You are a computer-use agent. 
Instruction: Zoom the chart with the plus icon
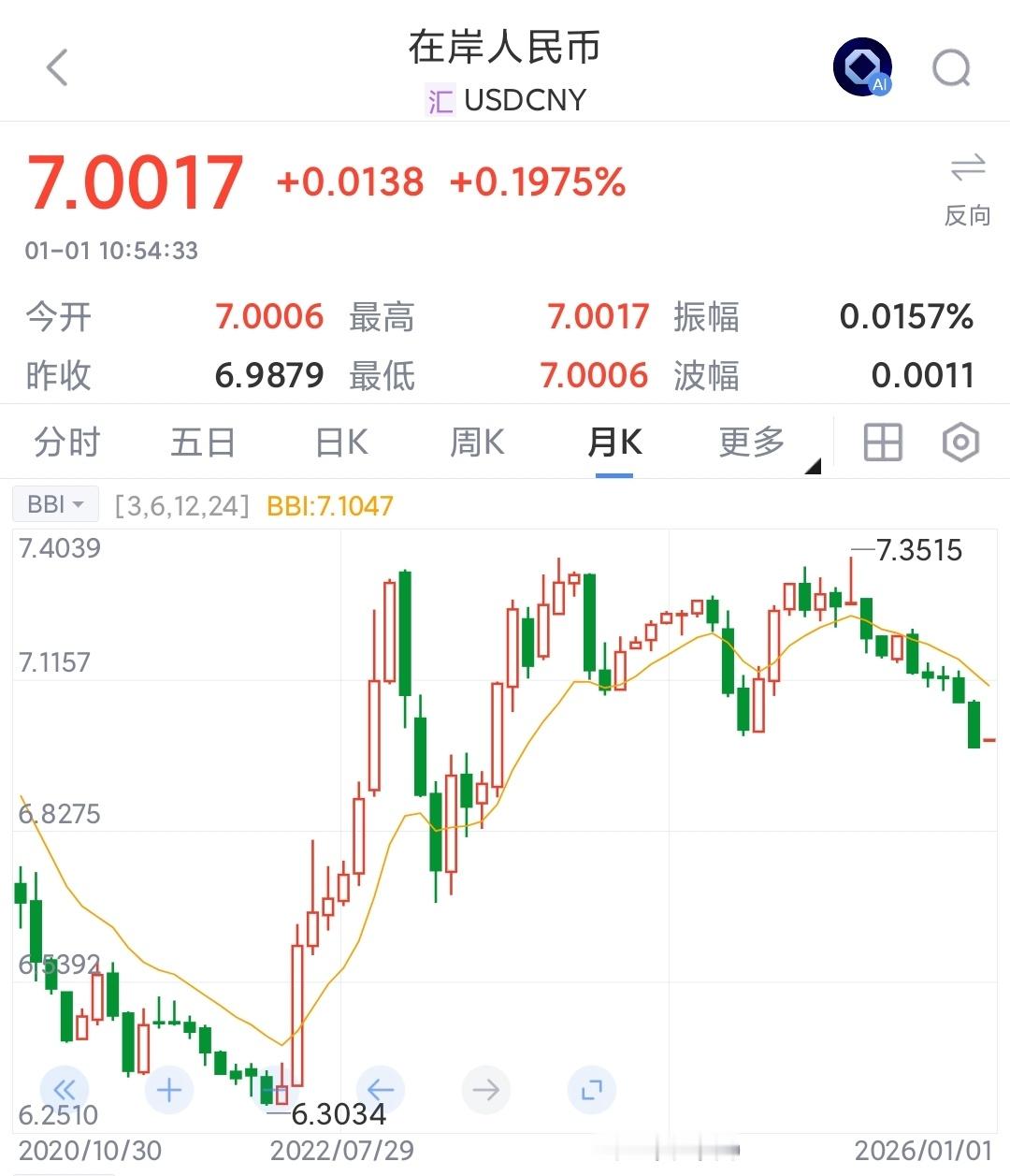168,1089
